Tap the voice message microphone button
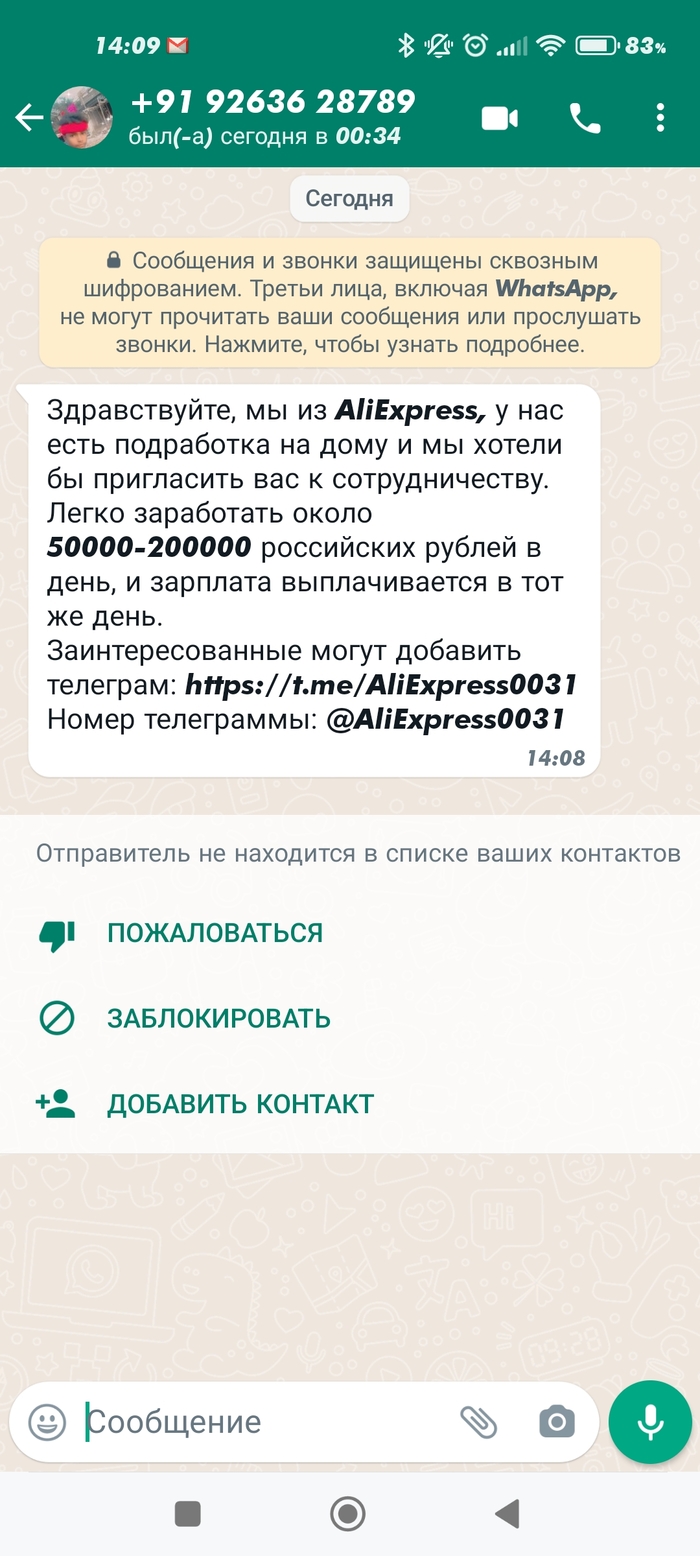 click(650, 1421)
